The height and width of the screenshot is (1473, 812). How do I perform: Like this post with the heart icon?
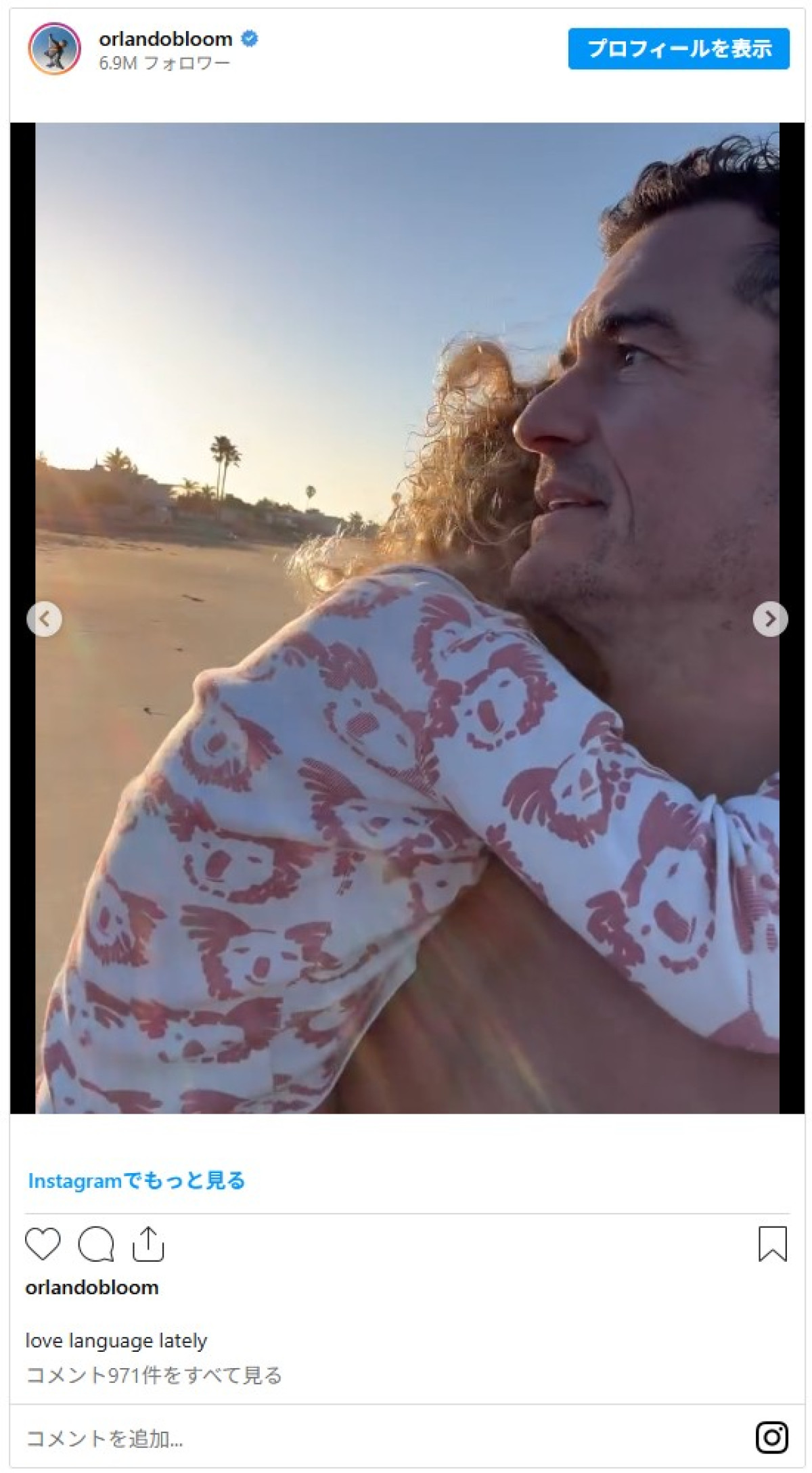[43, 1244]
